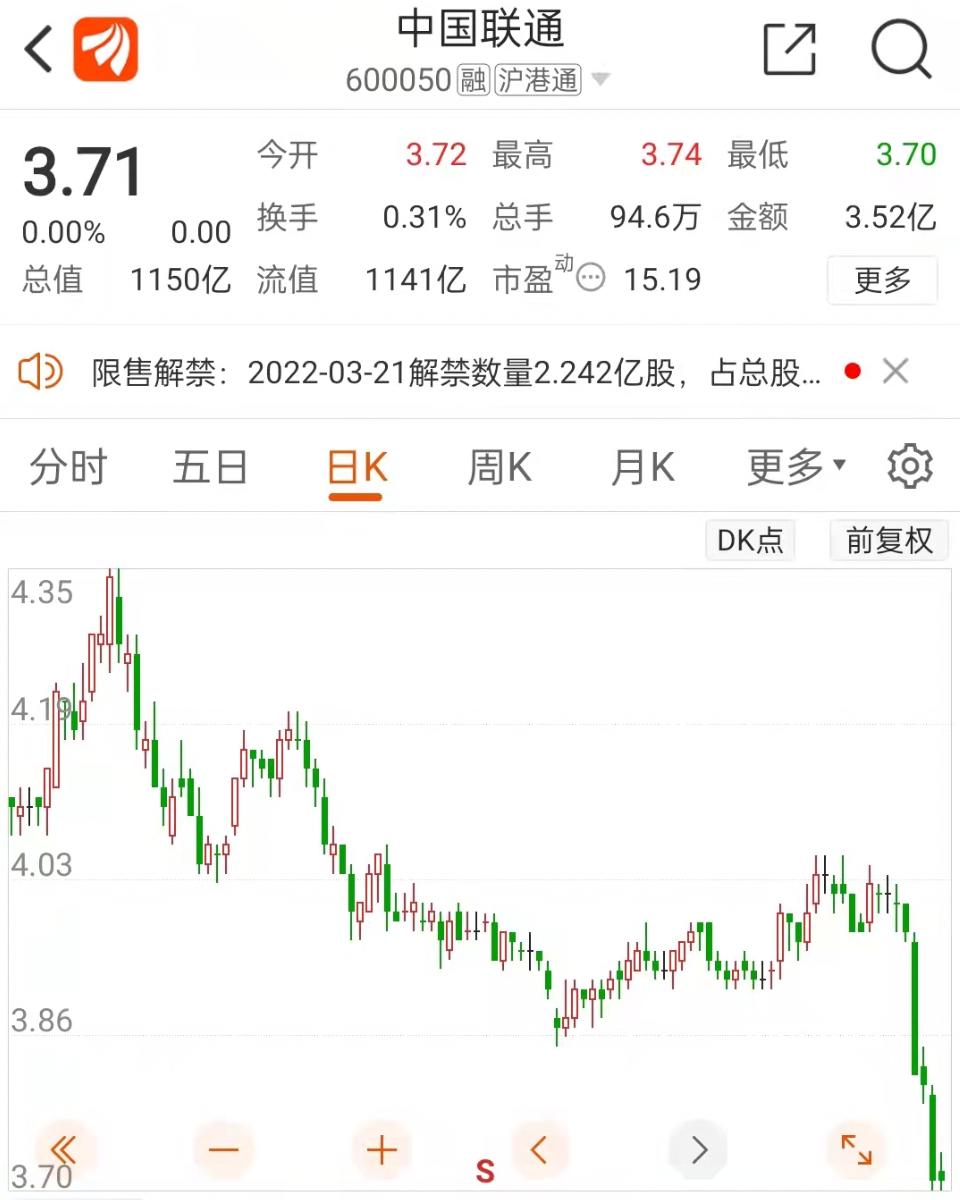Zoom in with the plus control
Viewport: 960px width, 1200px height.
380,1150
